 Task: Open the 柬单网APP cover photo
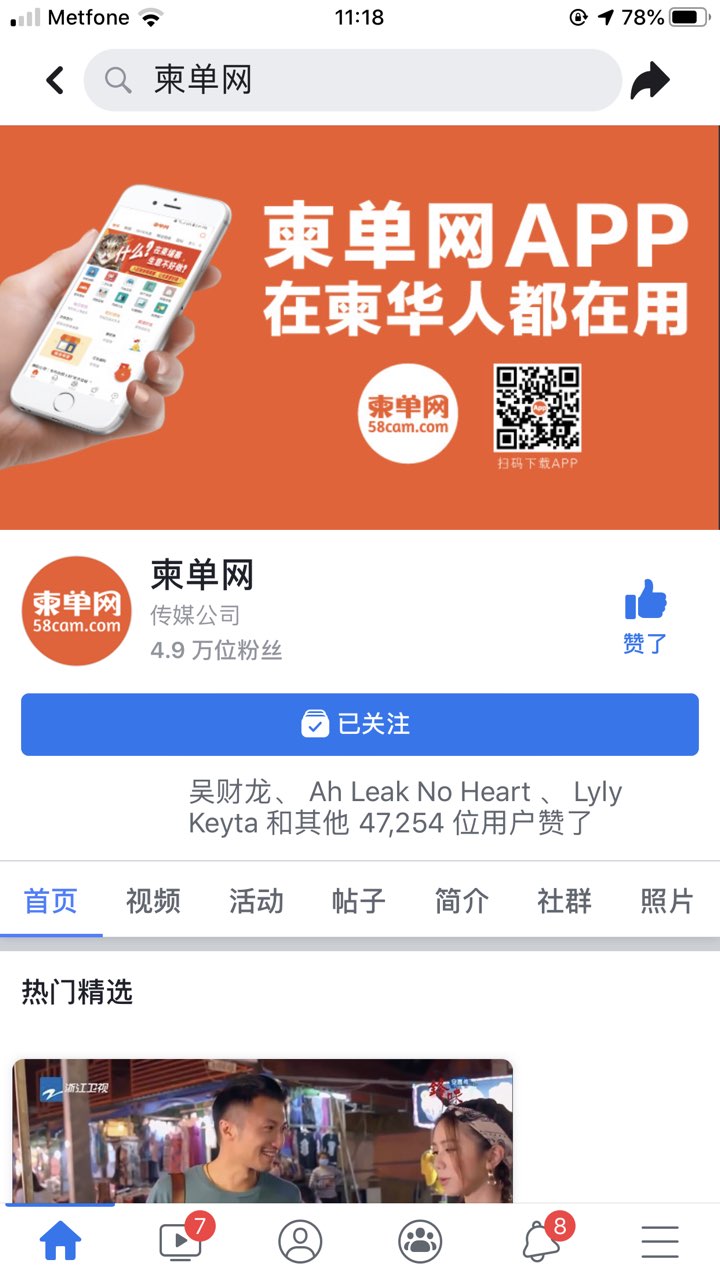click(x=360, y=327)
